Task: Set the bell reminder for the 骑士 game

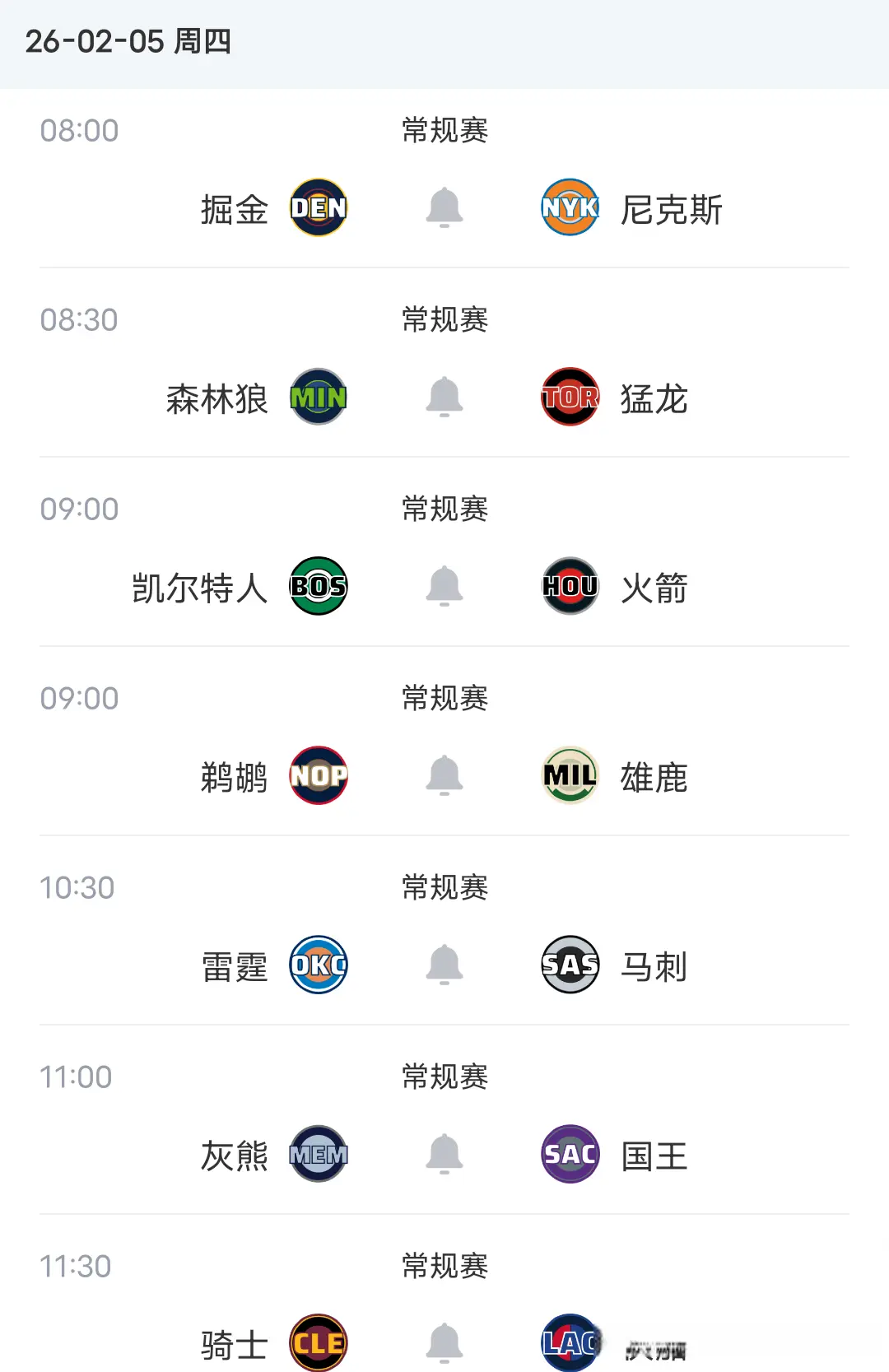Action: (444, 1343)
